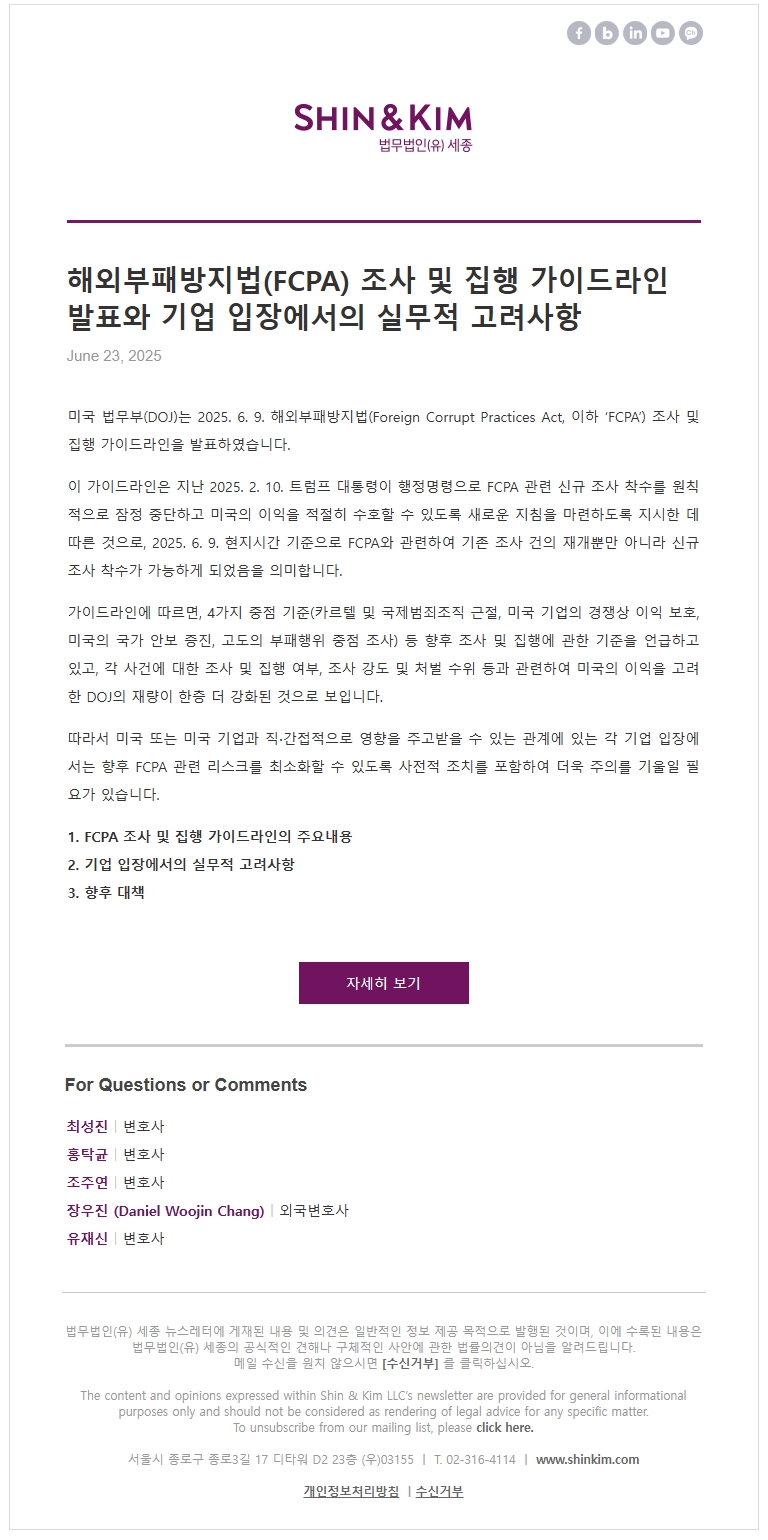Open the LinkedIn icon link

click(635, 33)
